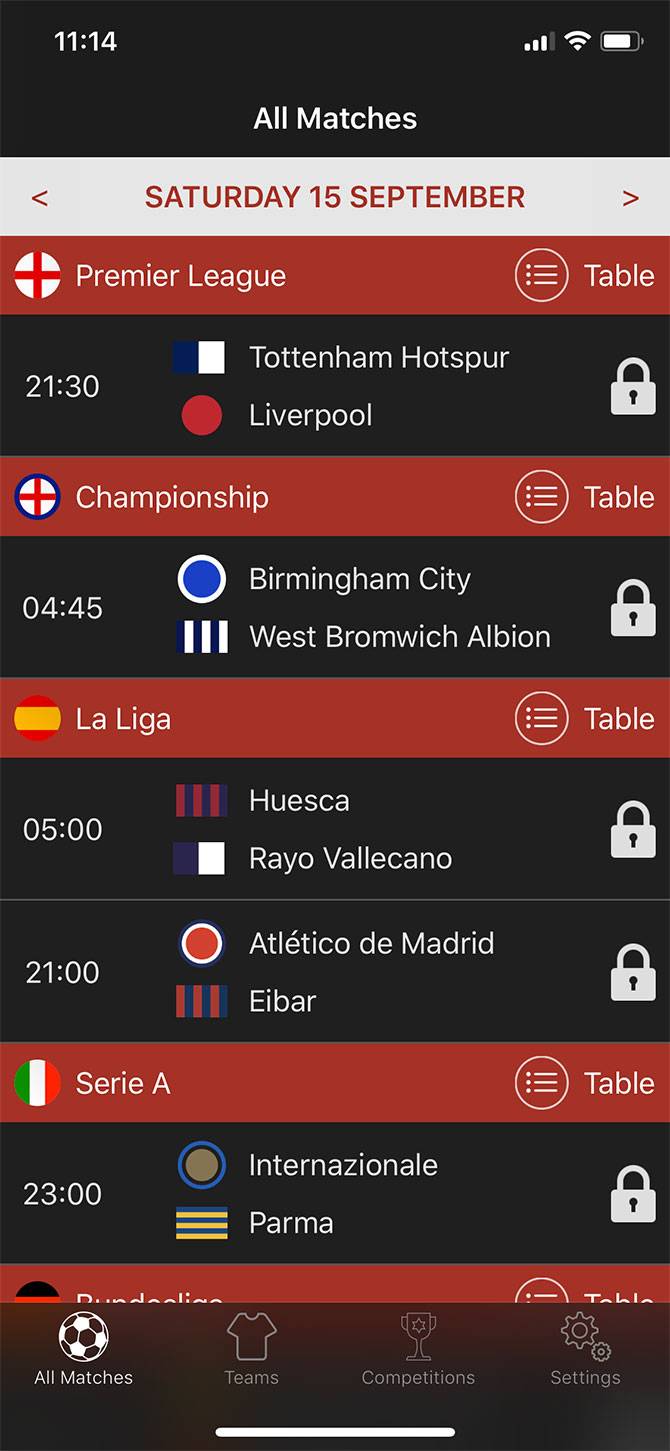Image resolution: width=670 pixels, height=1451 pixels.
Task: View the La Liga table
Action: [585, 718]
